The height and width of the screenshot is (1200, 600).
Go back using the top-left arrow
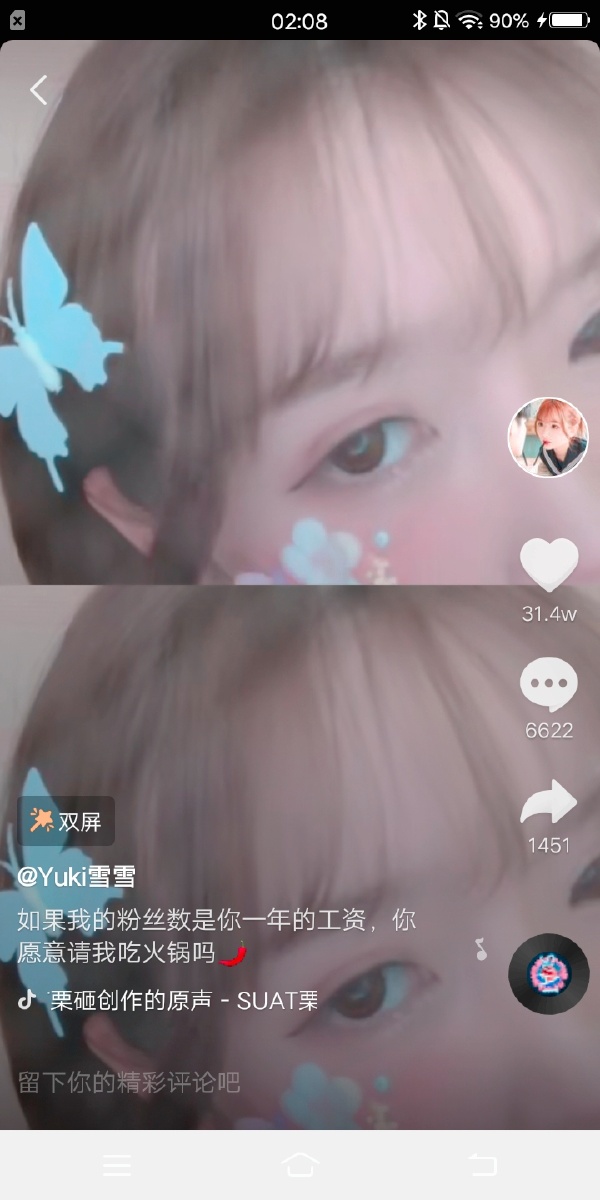coord(39,90)
